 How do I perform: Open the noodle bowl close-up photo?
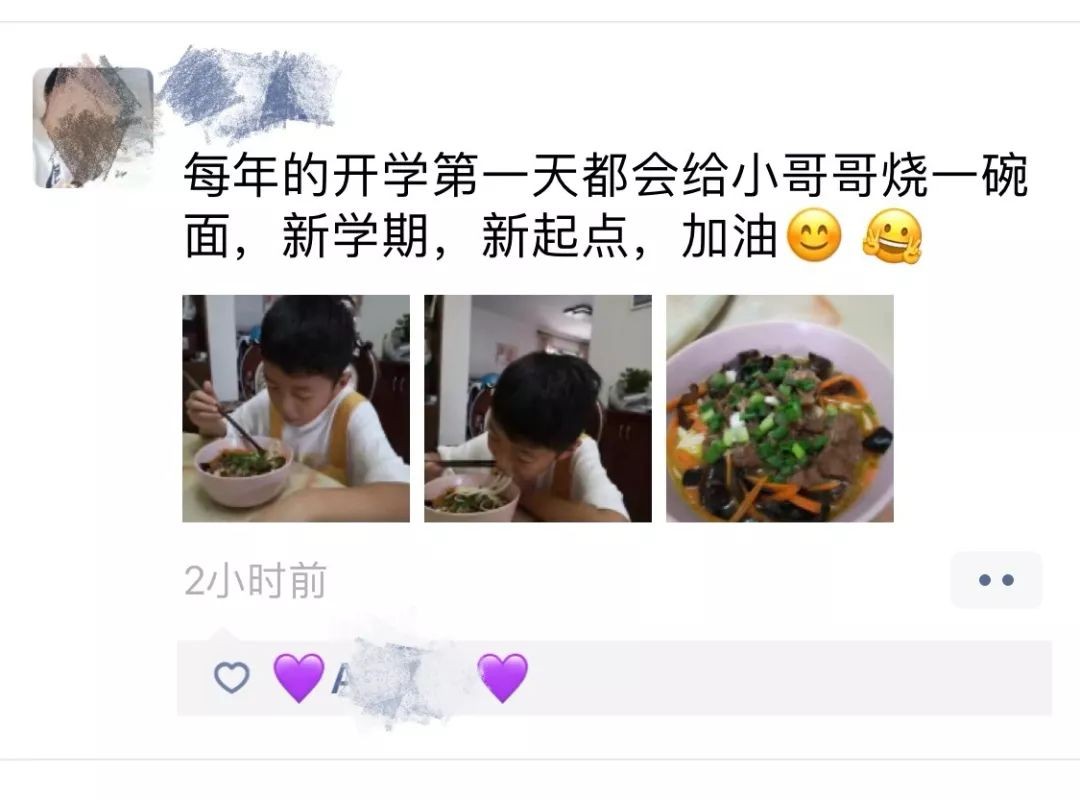click(x=780, y=408)
